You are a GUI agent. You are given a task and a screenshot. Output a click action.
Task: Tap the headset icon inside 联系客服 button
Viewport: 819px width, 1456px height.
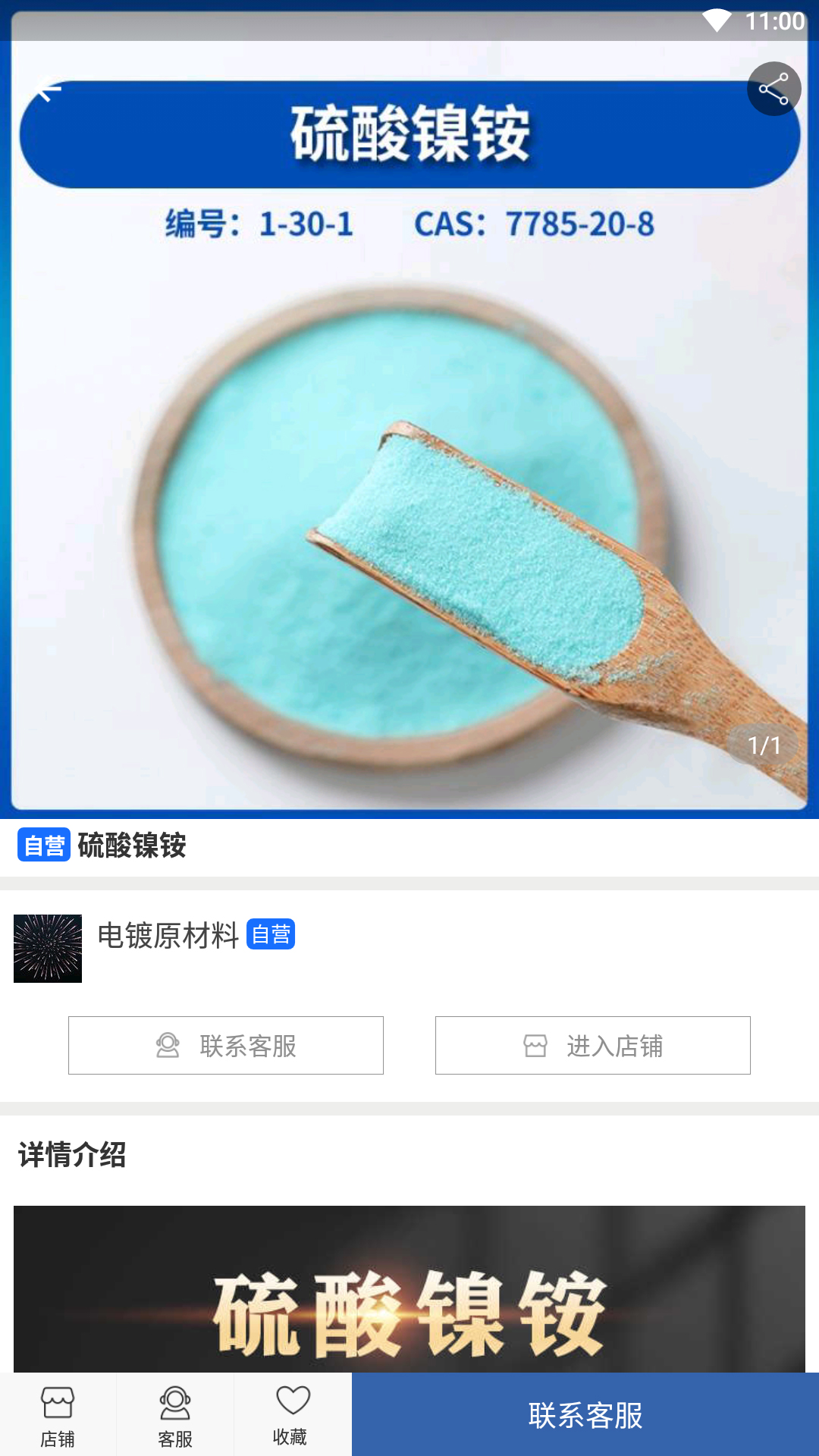(x=168, y=1045)
